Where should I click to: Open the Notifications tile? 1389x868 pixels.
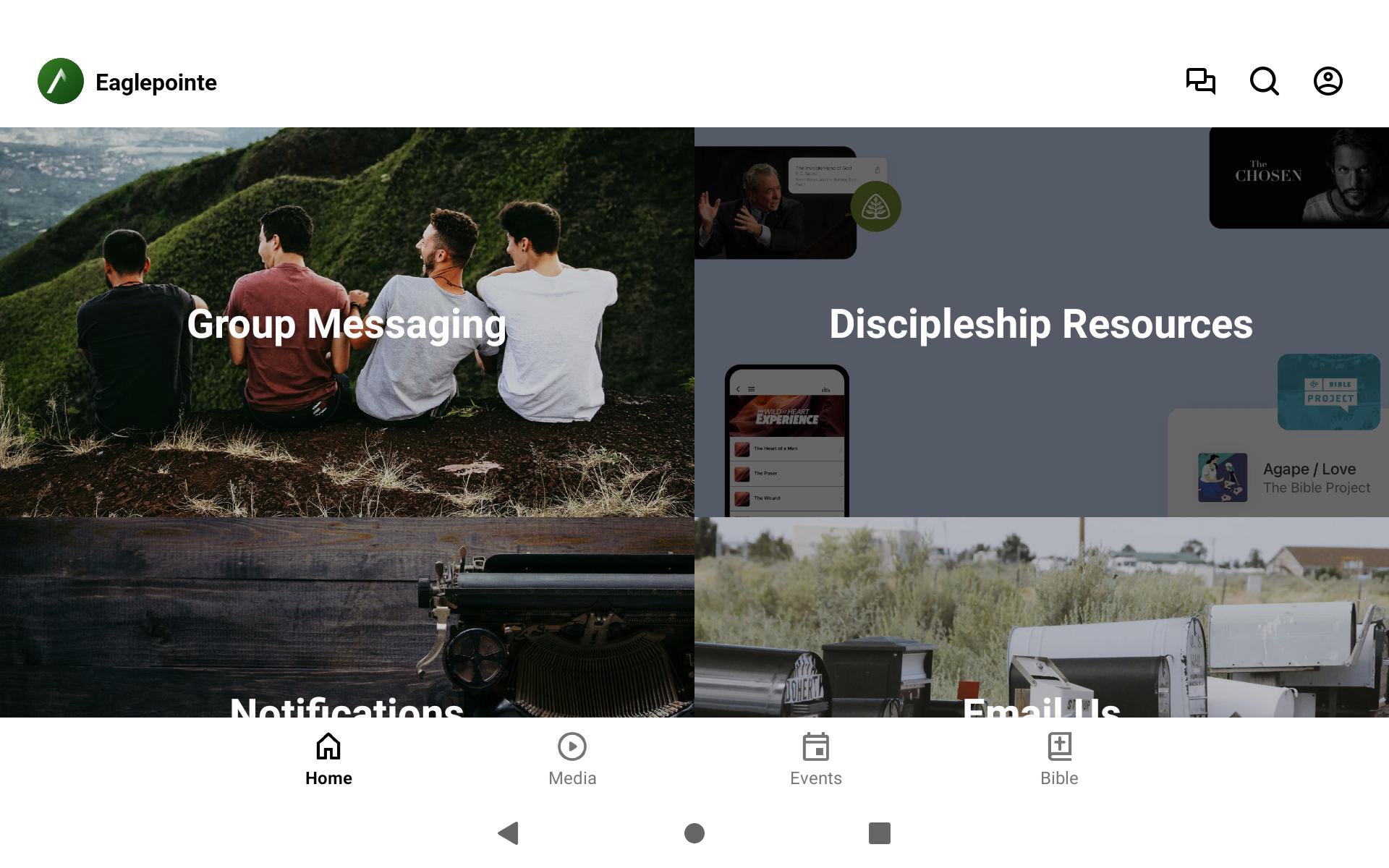[x=347, y=618]
